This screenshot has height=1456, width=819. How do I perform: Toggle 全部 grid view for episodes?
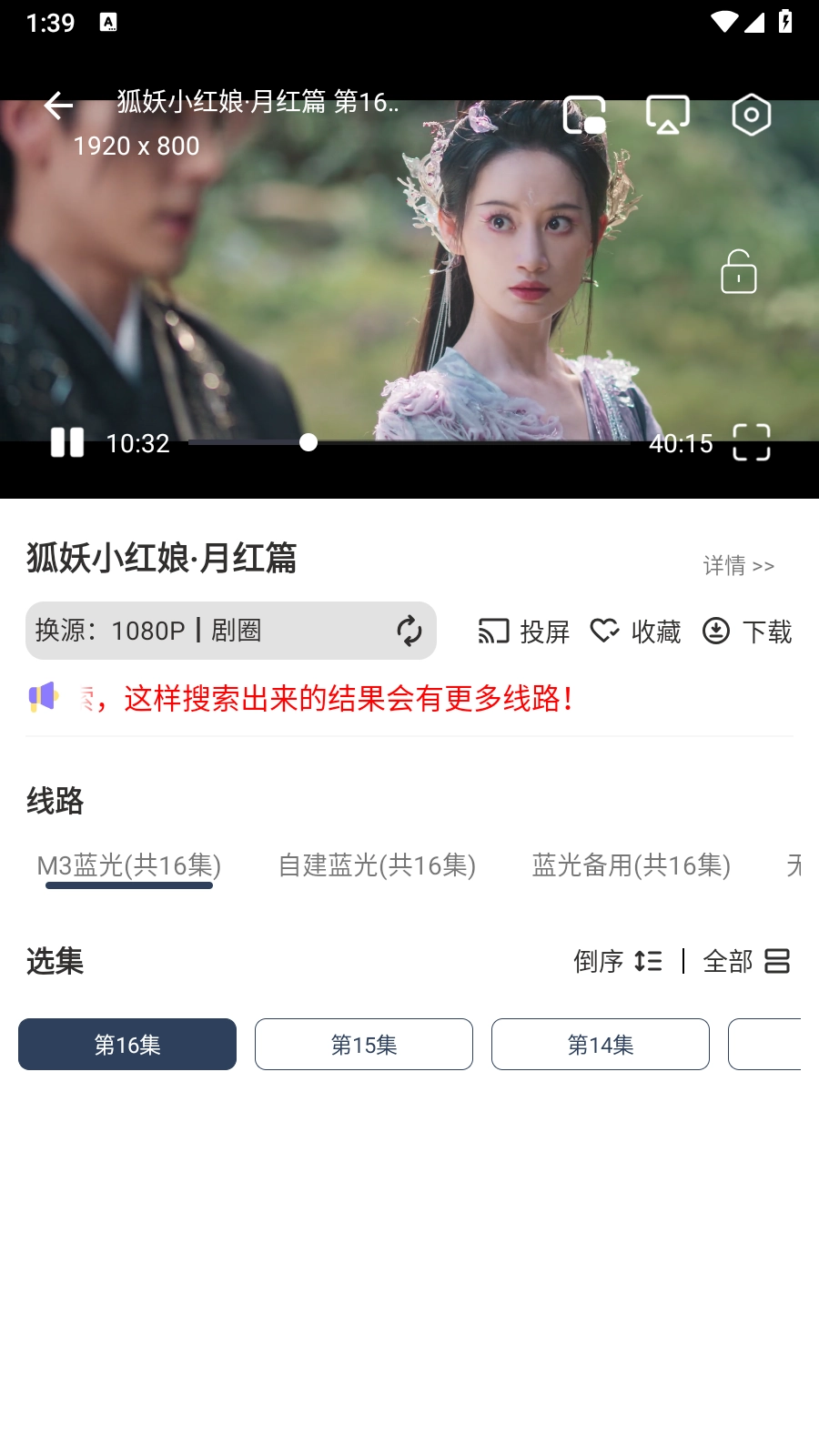point(746,961)
